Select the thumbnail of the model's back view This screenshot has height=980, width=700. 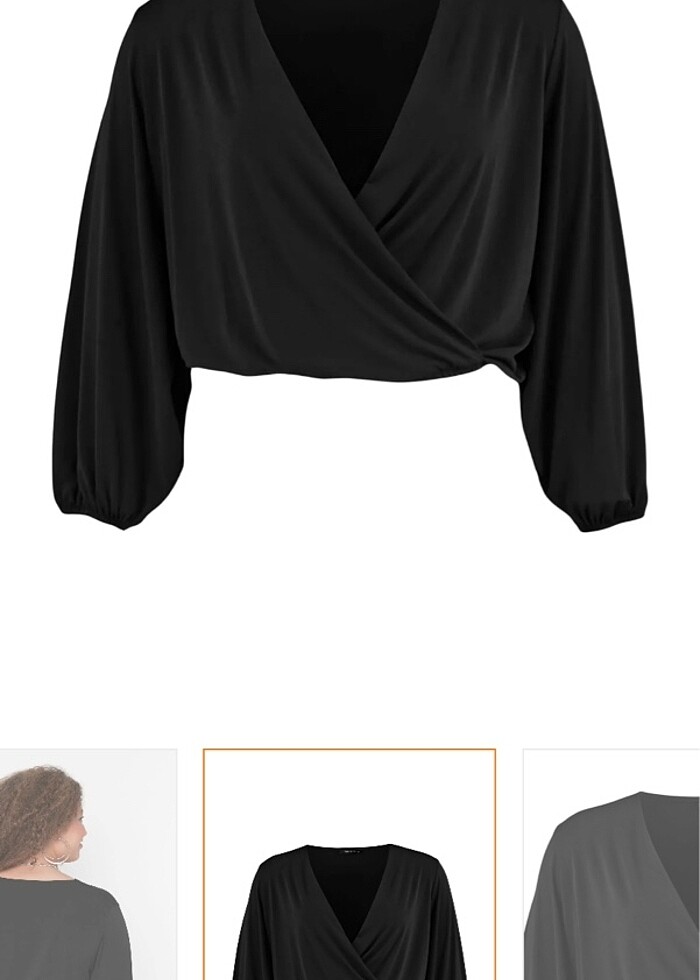click(88, 865)
